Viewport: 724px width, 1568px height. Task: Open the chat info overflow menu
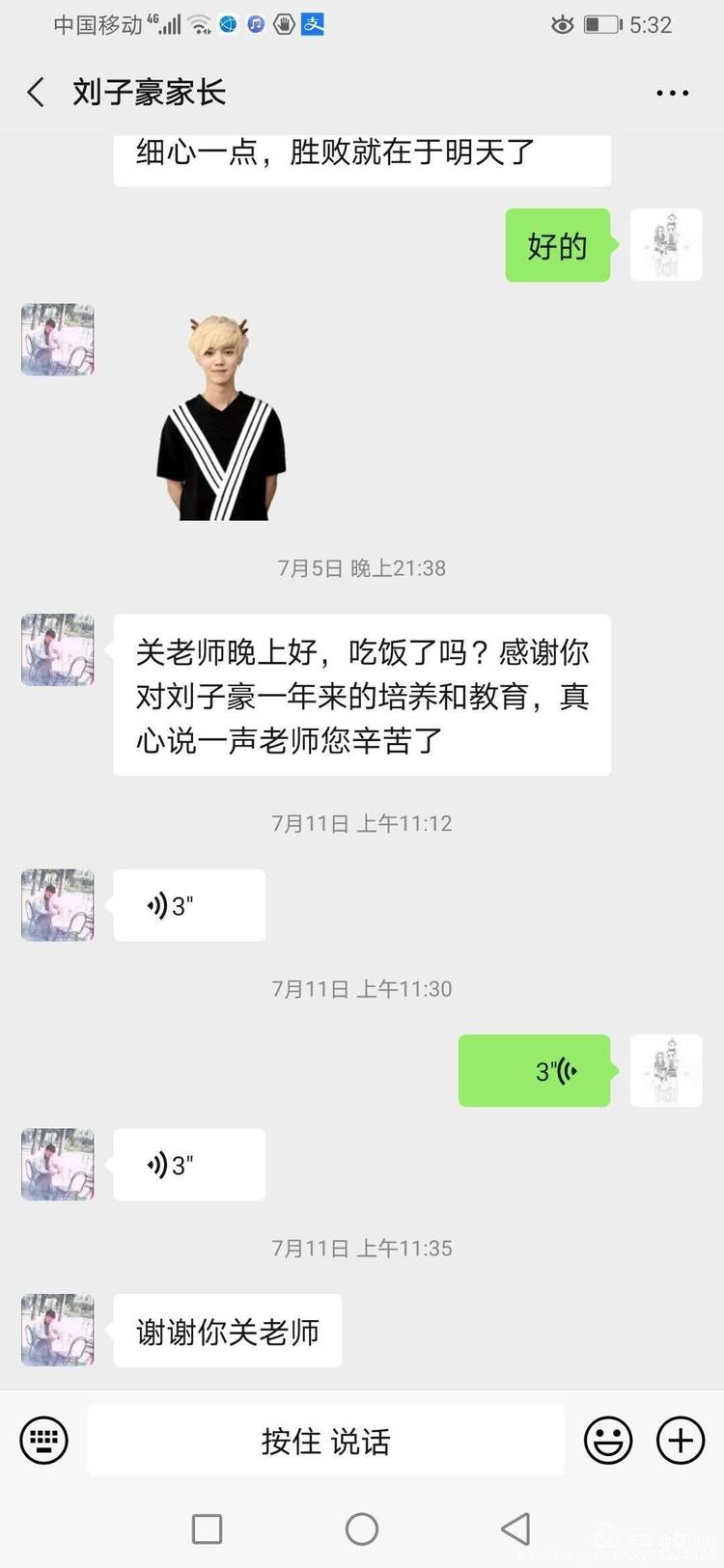coord(672,93)
